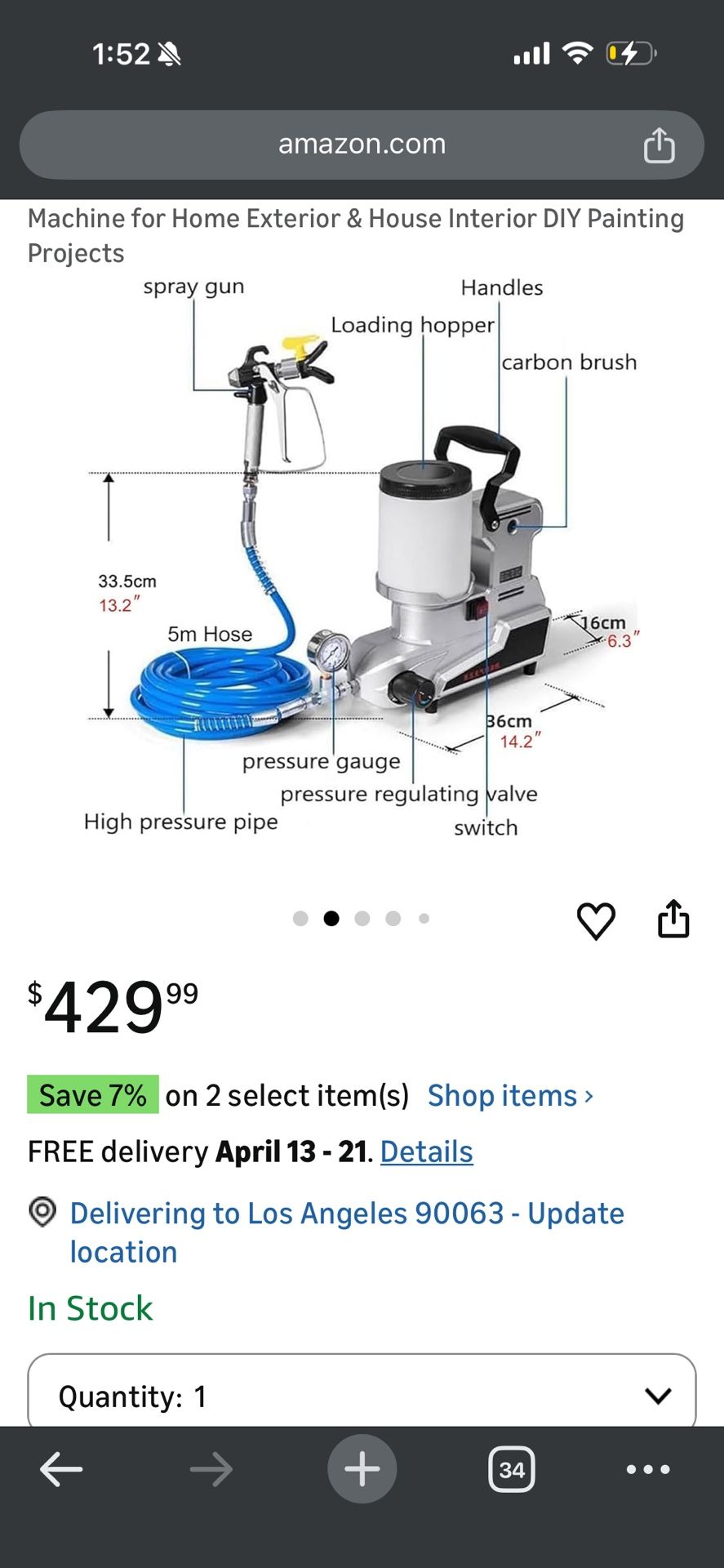Share this product listing

(673, 919)
